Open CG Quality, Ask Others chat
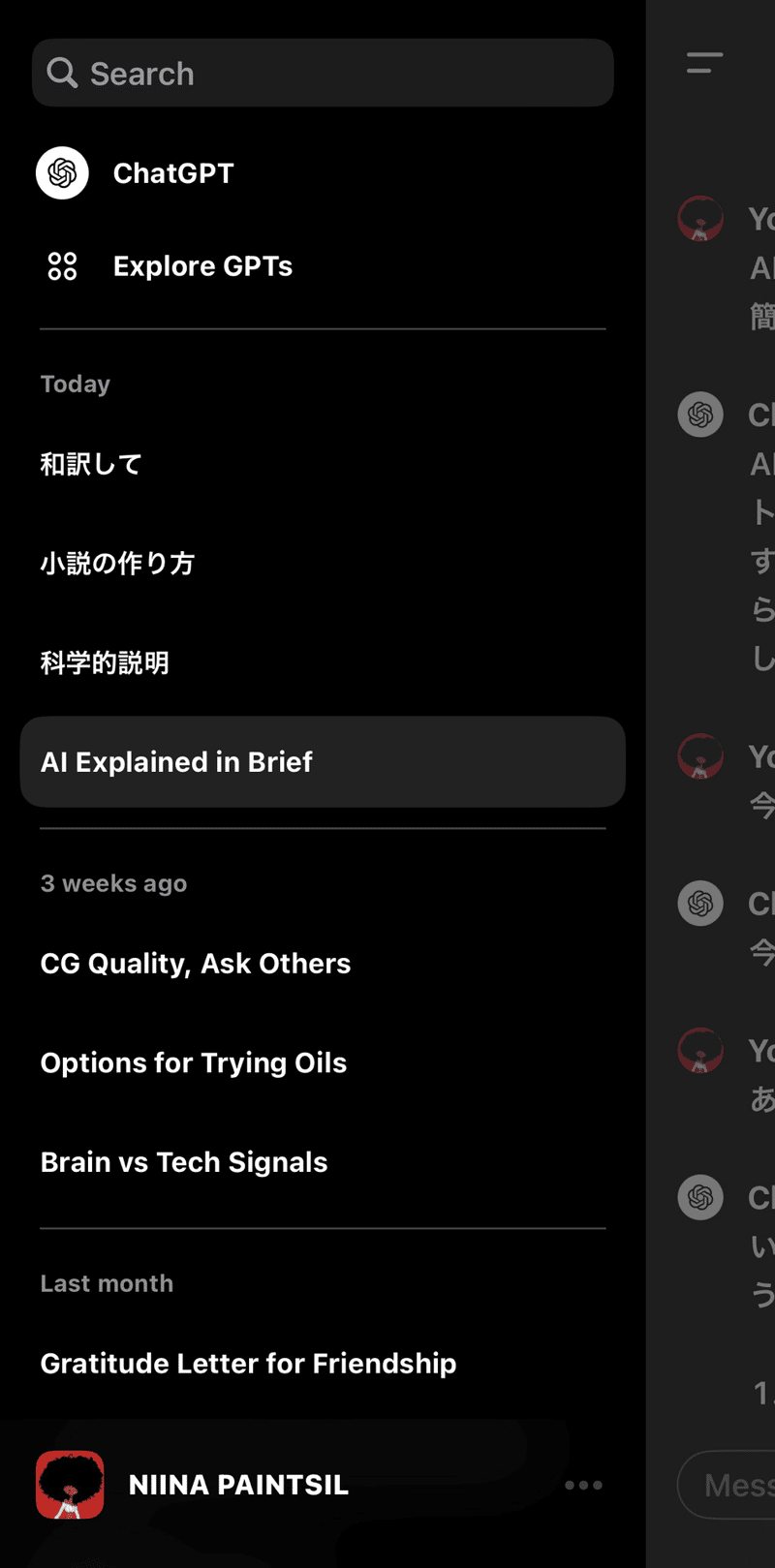This screenshot has width=775, height=1568. (x=196, y=964)
